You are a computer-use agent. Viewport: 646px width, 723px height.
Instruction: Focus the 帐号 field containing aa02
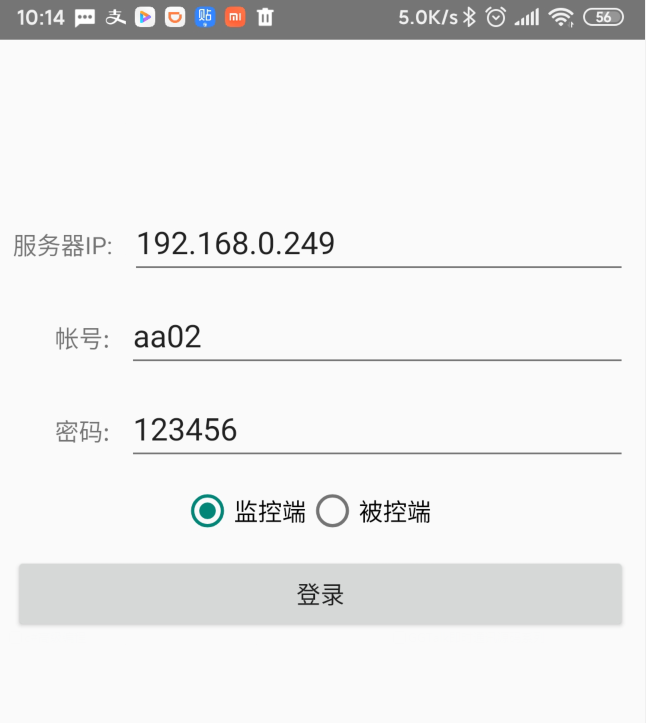pyautogui.click(x=377, y=338)
